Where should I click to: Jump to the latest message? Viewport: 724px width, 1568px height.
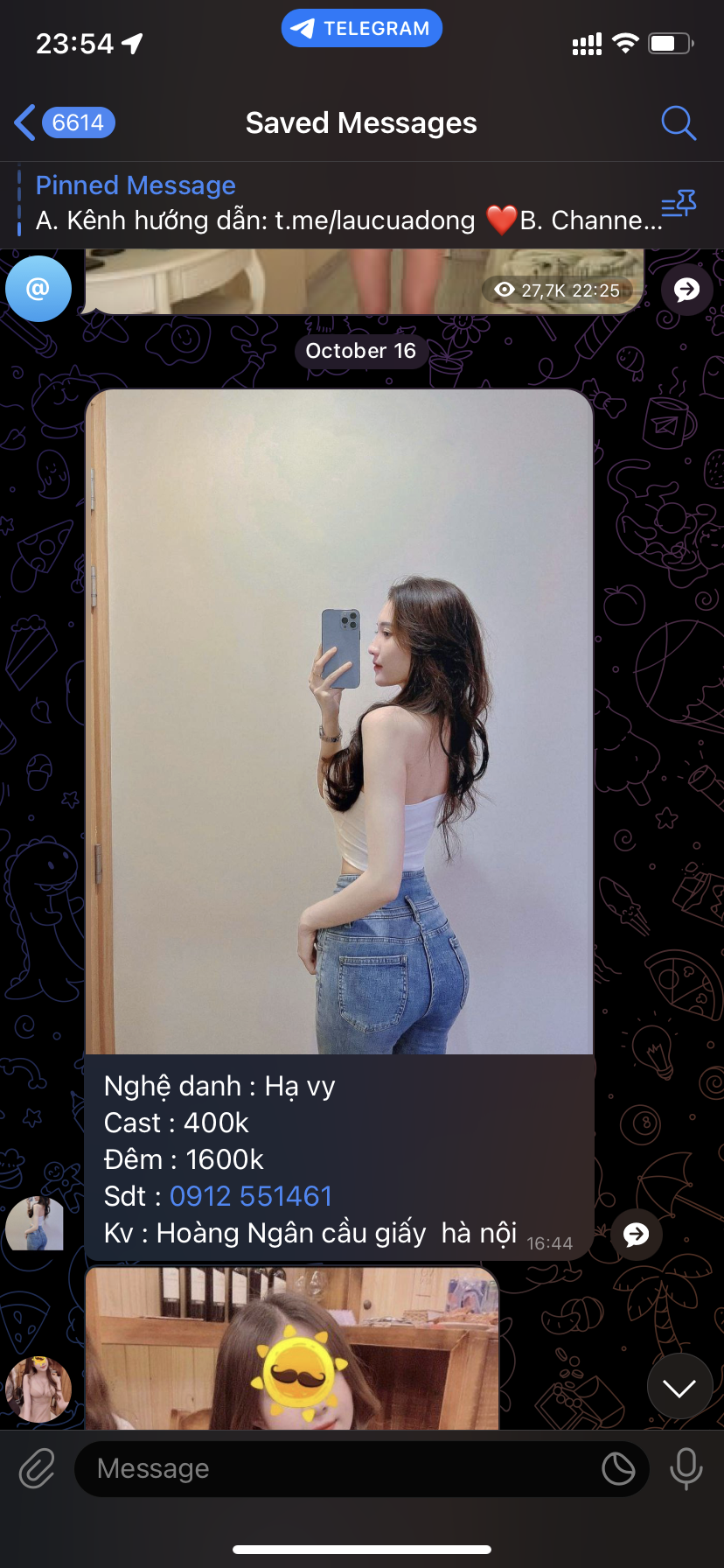pos(679,1387)
